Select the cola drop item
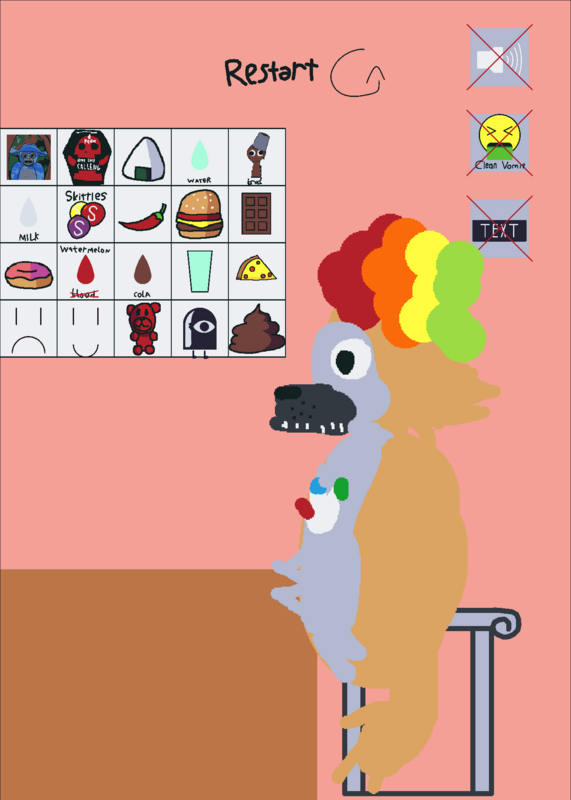Viewport: 571px width, 800px height. [x=143, y=271]
